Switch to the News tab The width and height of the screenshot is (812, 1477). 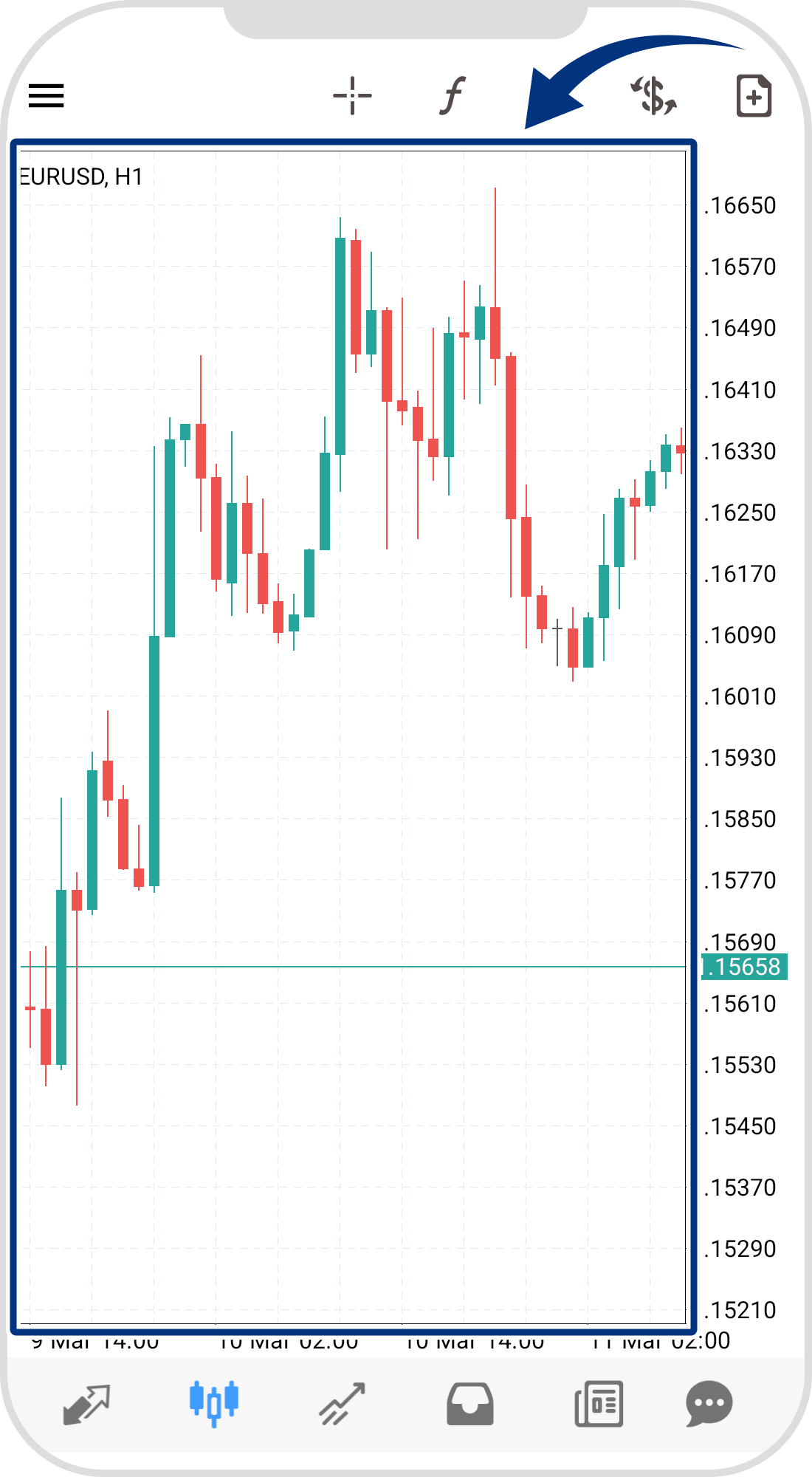599,1403
